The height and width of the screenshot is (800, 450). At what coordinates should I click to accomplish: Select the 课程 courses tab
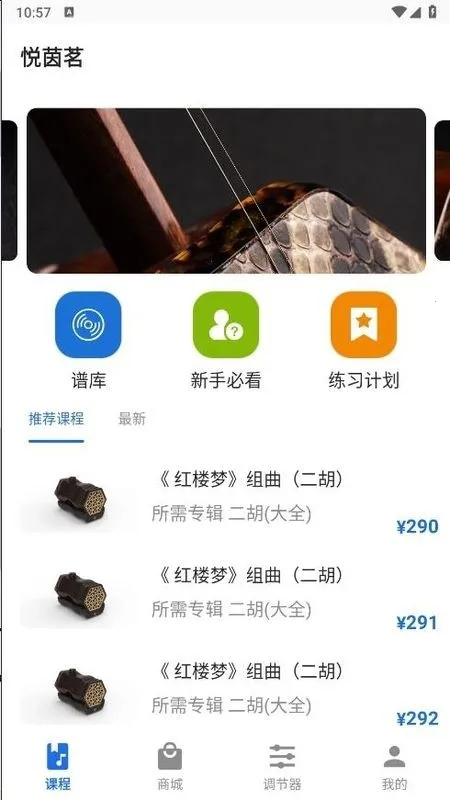[58, 766]
